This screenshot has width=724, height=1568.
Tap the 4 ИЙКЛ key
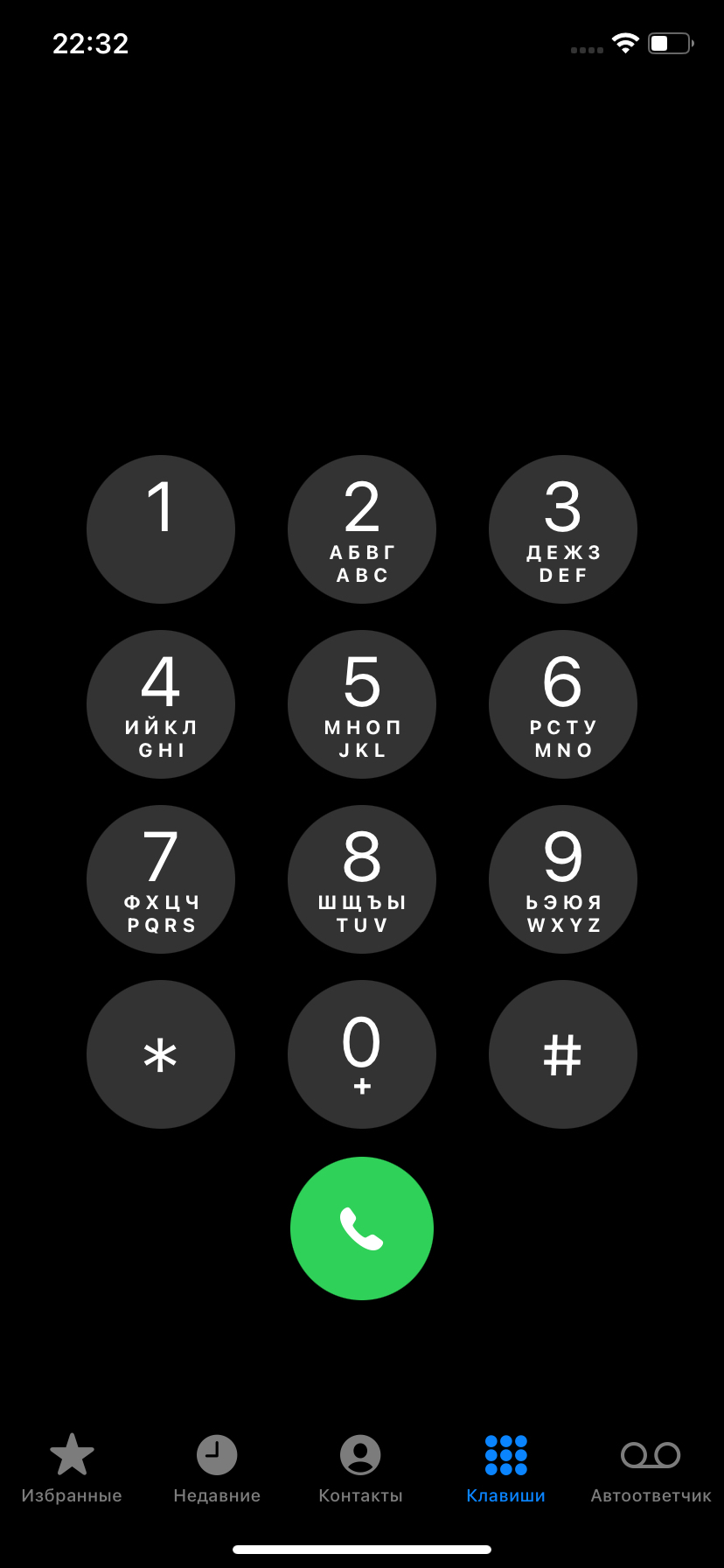click(x=161, y=704)
